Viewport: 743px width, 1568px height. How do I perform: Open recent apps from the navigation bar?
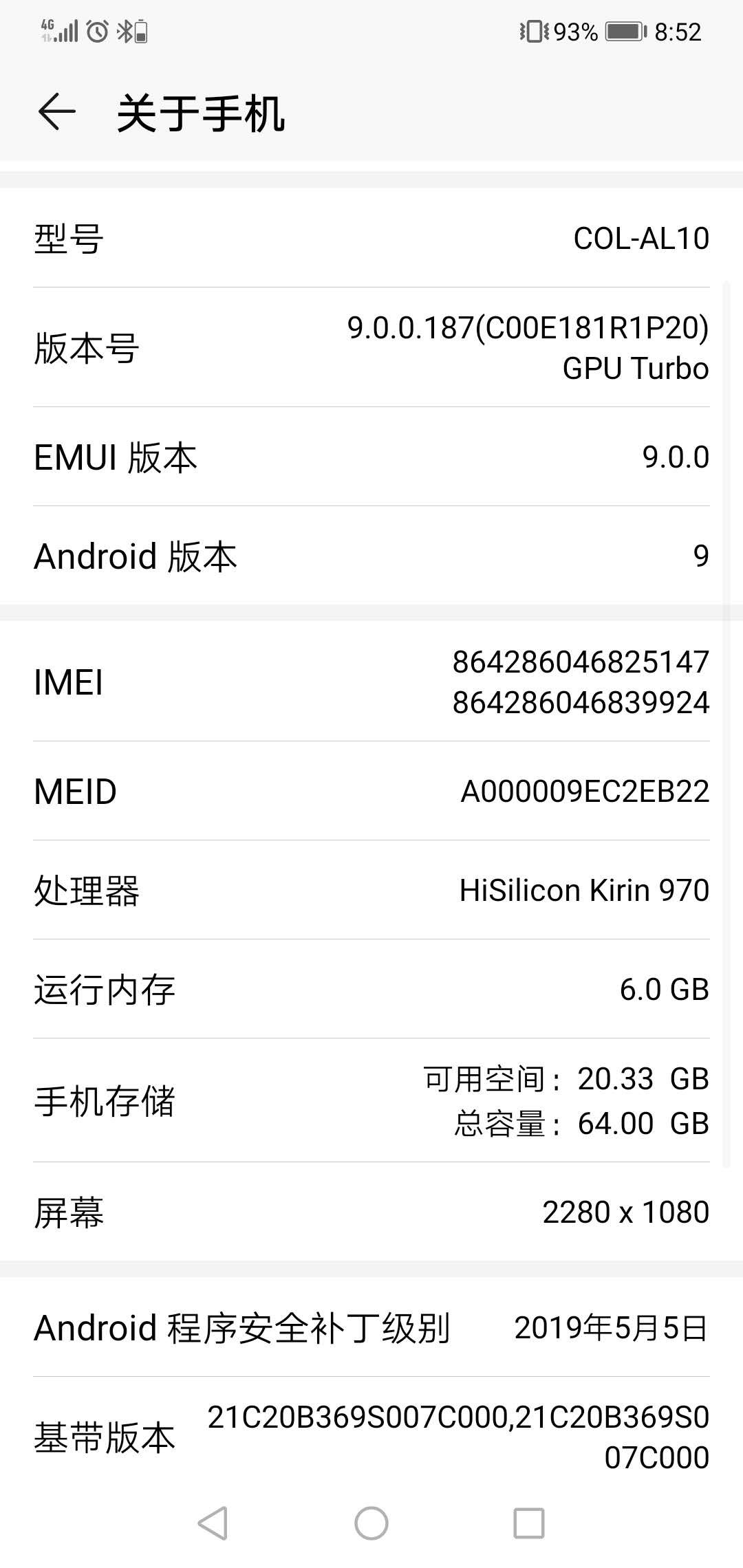click(x=529, y=1523)
